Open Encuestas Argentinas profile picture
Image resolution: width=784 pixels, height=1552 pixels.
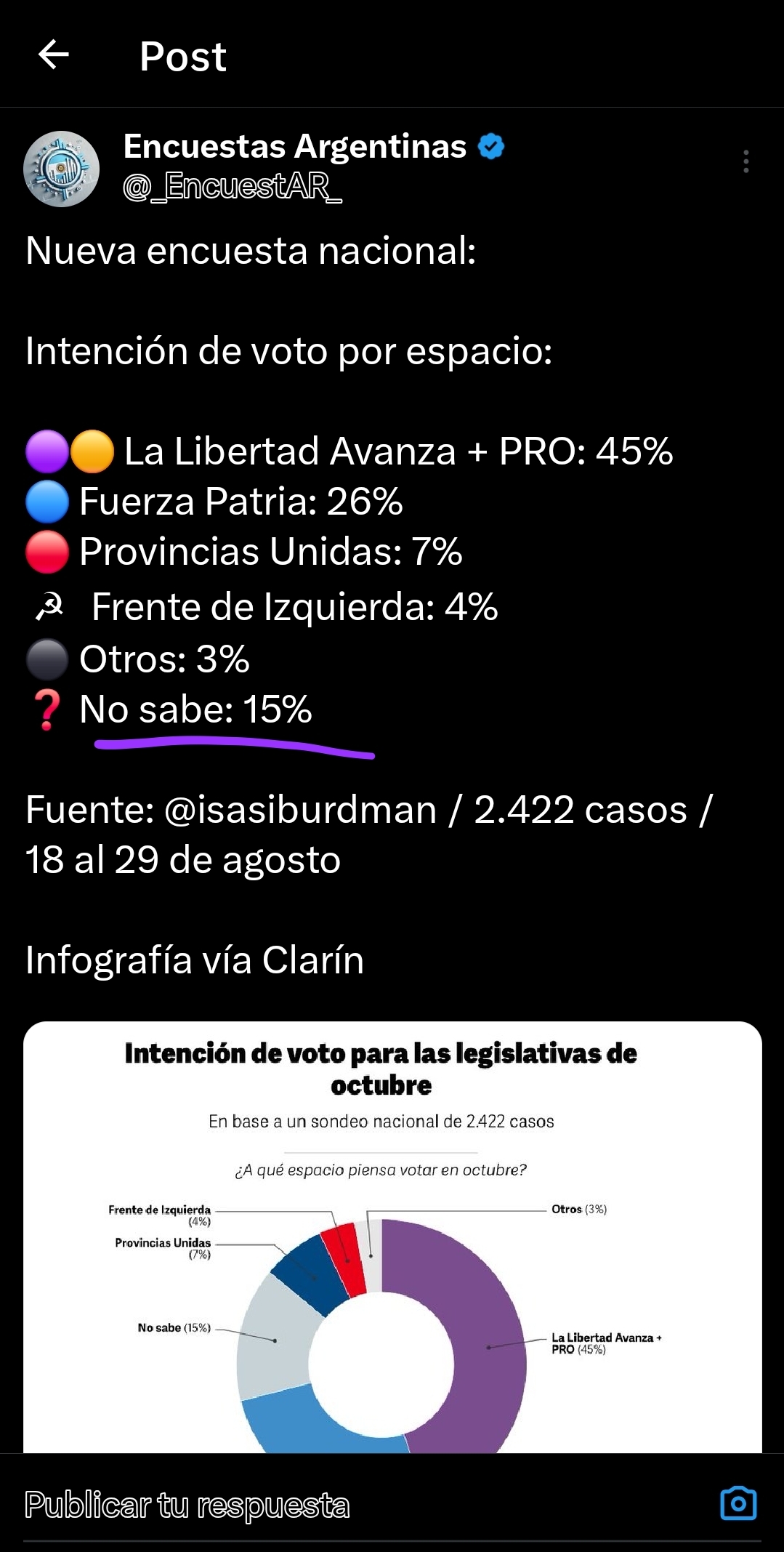(62, 169)
